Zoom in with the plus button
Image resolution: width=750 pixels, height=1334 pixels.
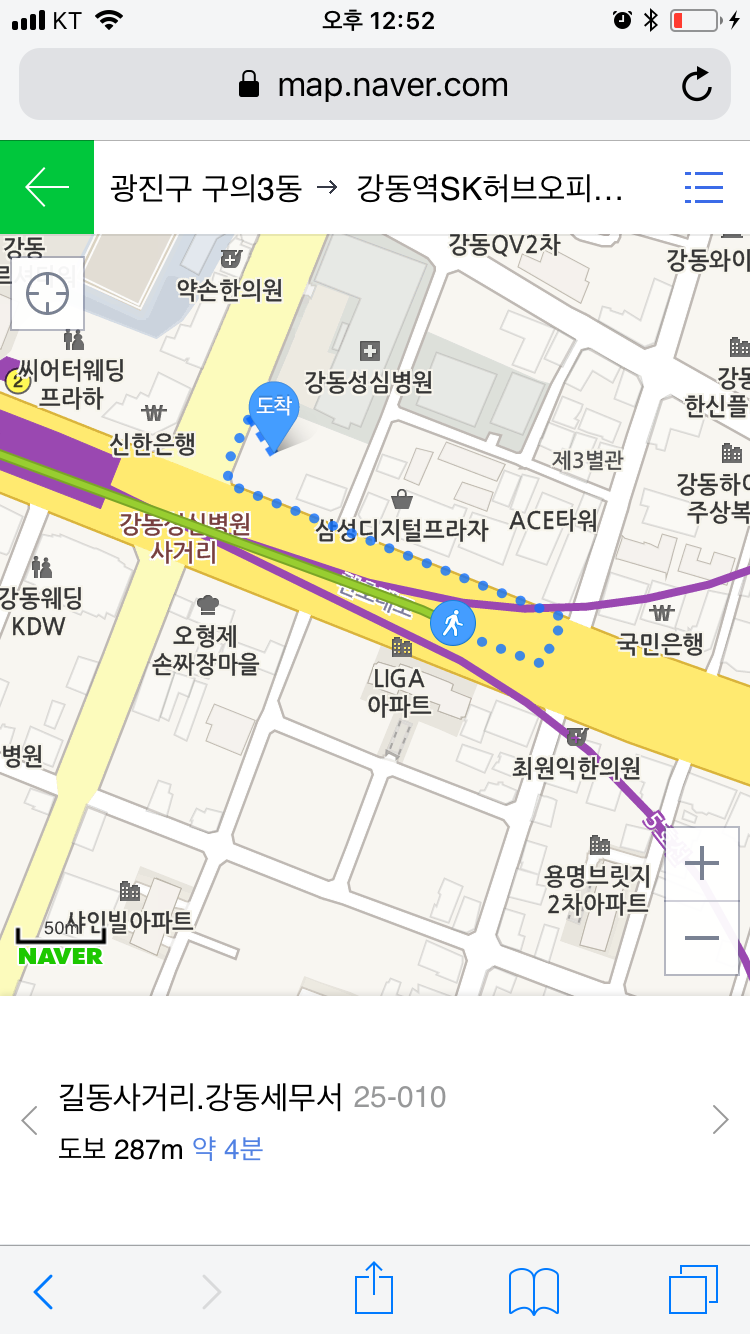pyautogui.click(x=703, y=864)
